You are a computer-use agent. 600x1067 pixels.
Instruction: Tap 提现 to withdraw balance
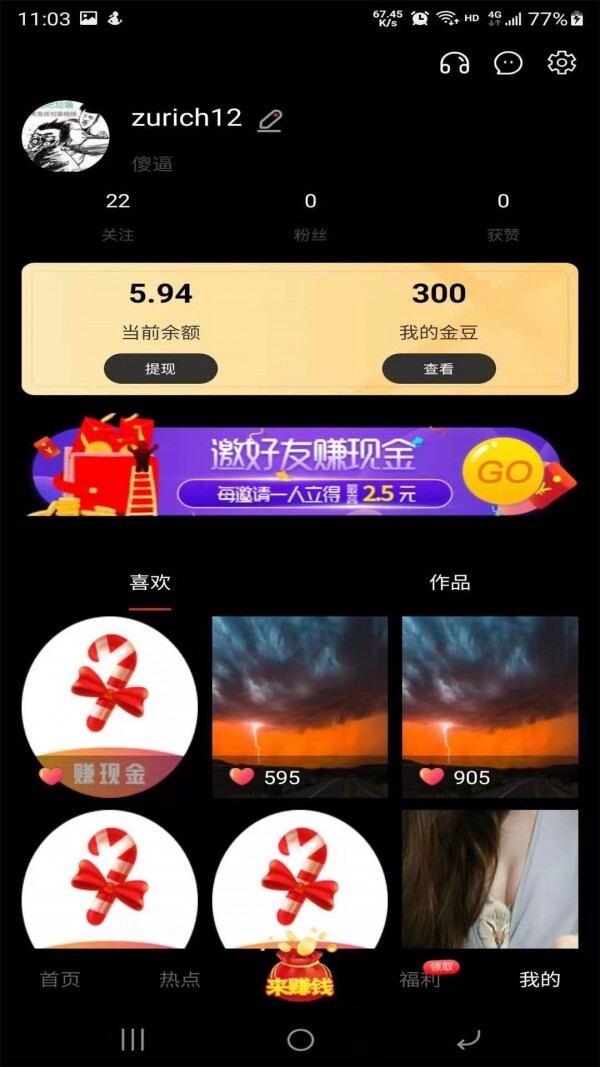160,368
